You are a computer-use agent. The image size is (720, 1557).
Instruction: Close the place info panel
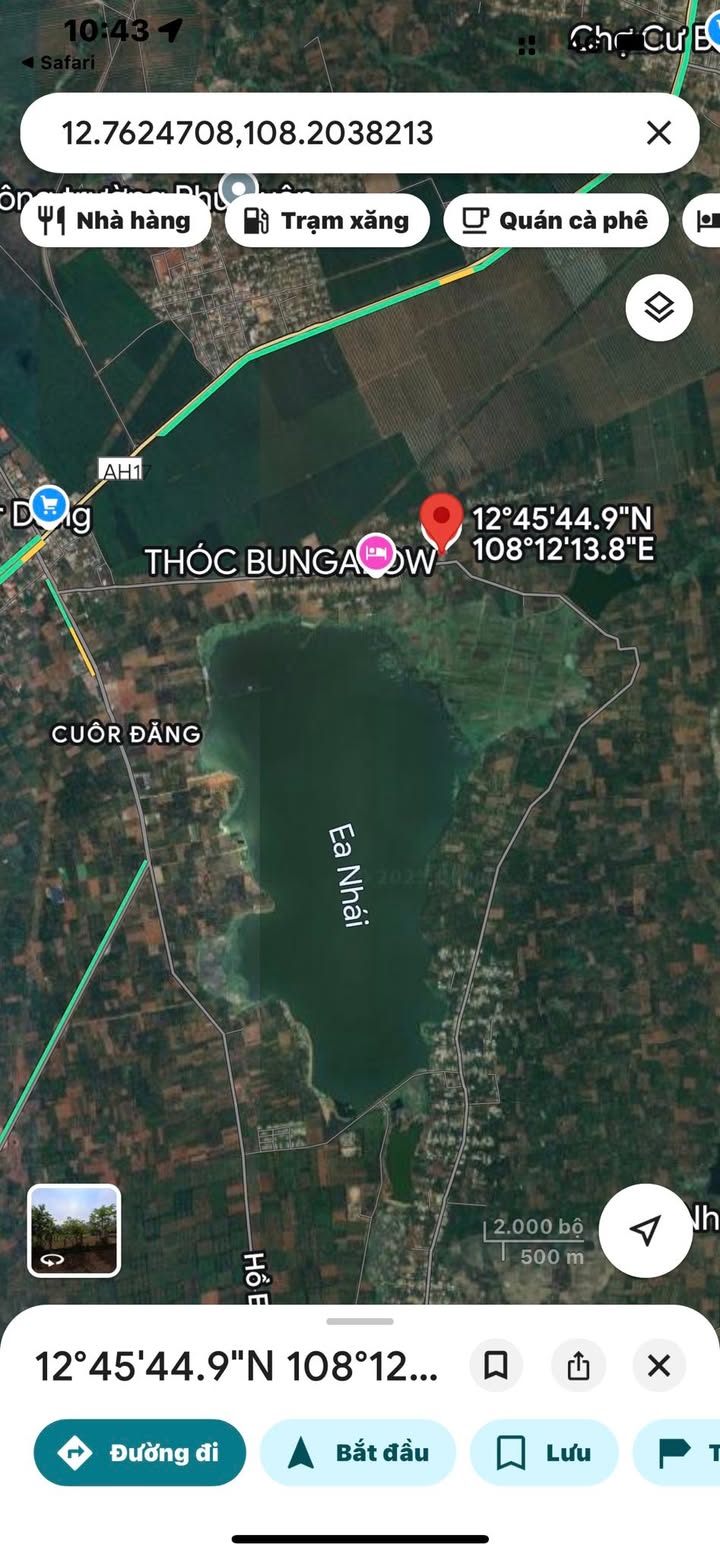click(x=659, y=1365)
